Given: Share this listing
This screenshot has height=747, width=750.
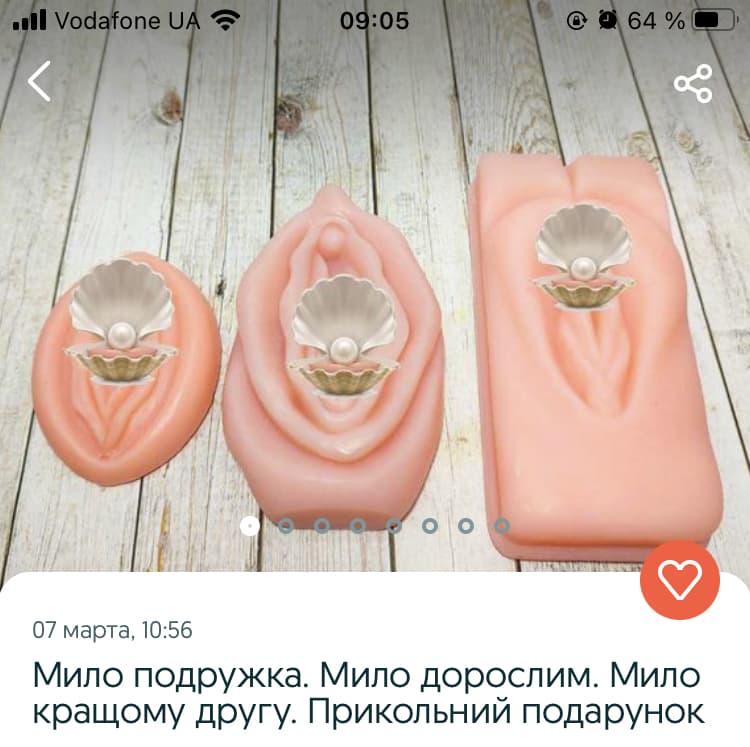Looking at the screenshot, I should (x=692, y=83).
